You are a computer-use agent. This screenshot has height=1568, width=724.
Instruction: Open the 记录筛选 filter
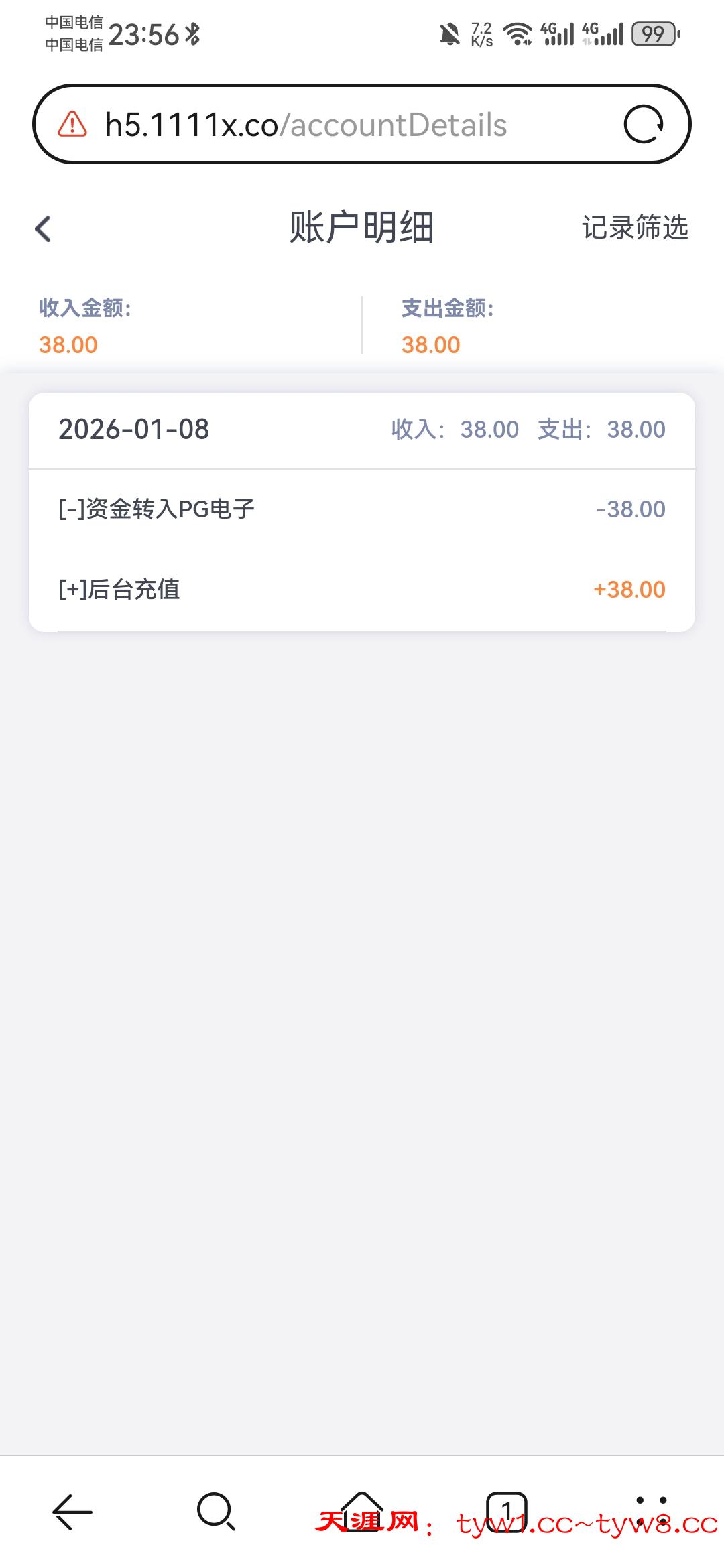click(634, 228)
